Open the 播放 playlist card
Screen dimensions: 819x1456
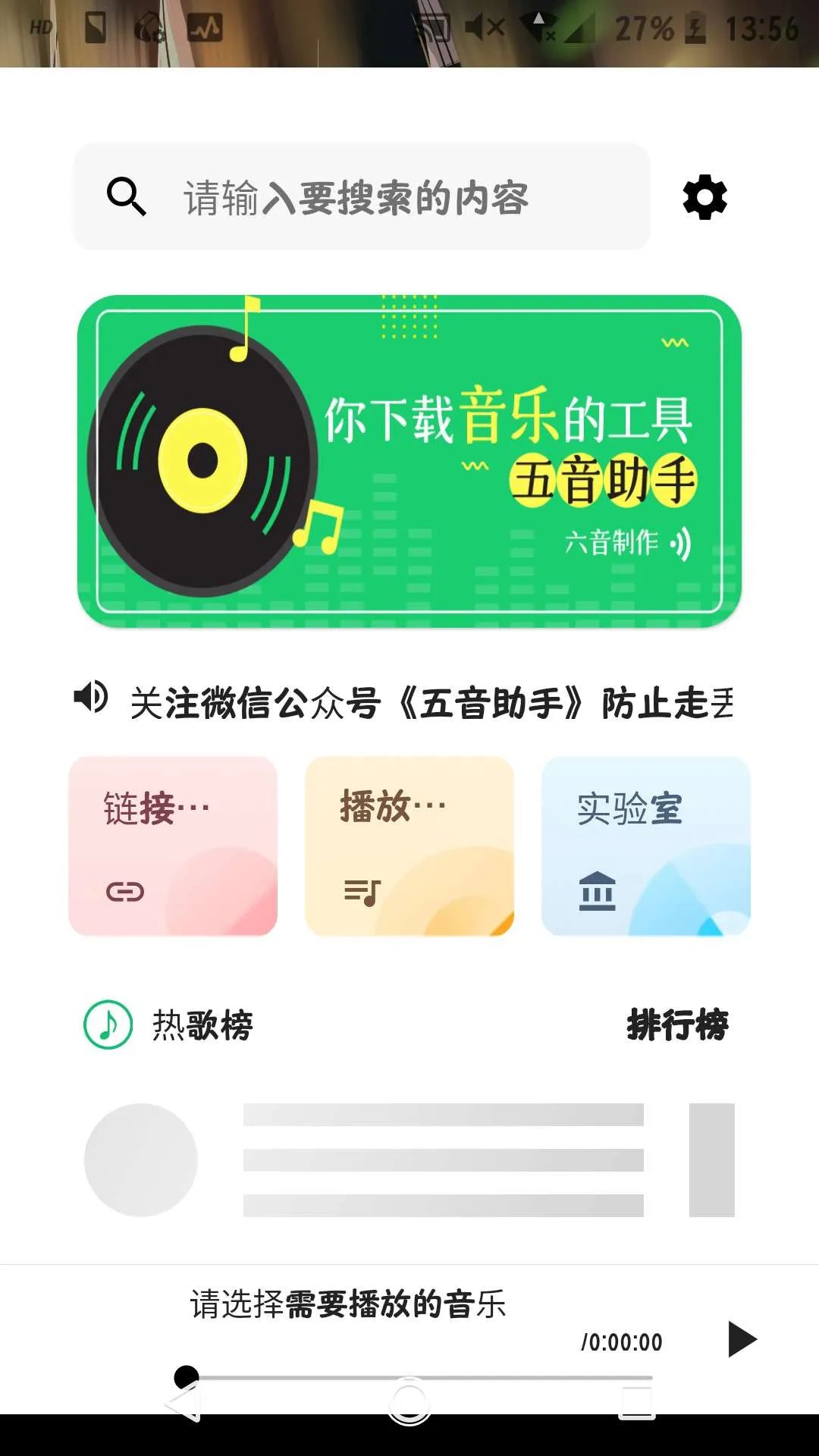(409, 846)
